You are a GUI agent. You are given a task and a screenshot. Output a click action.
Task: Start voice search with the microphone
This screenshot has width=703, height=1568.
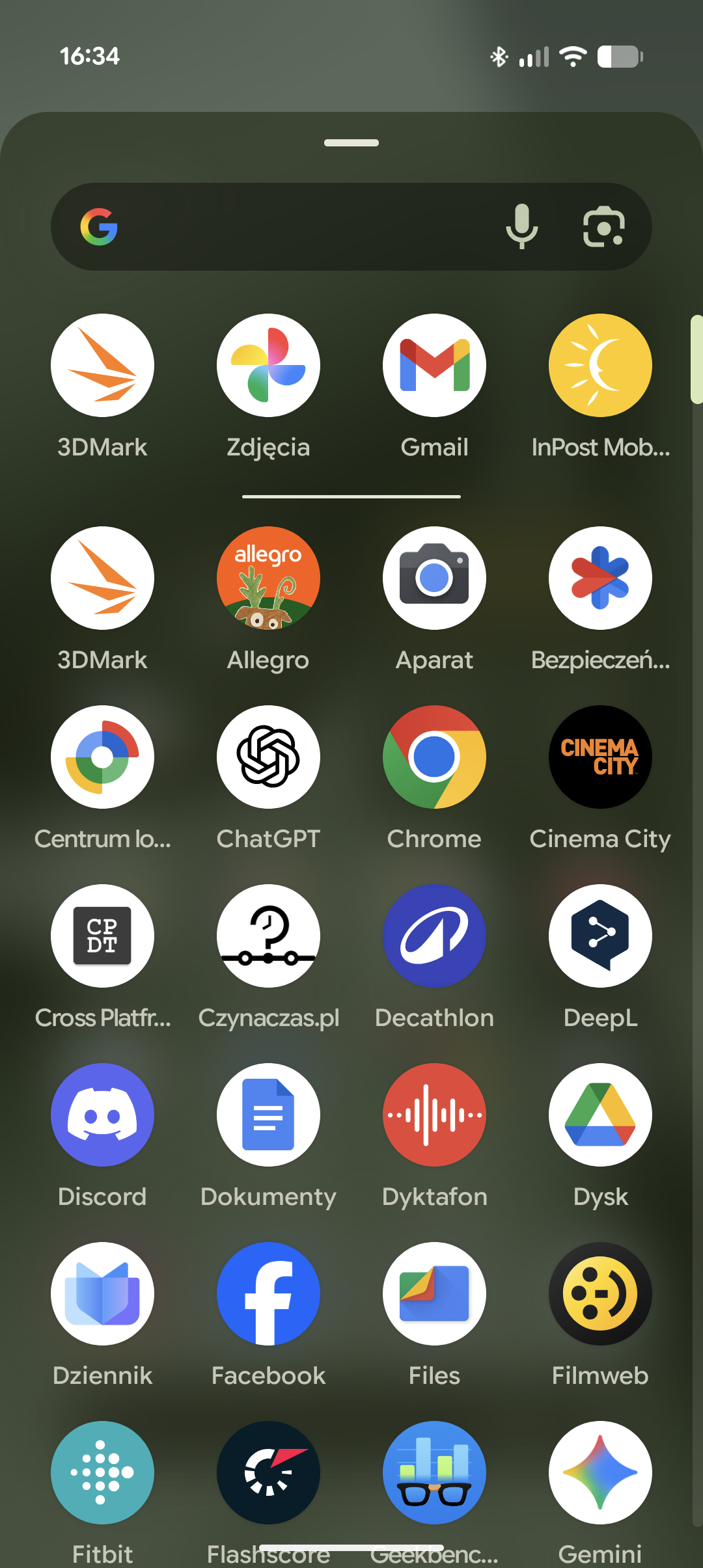(522, 226)
